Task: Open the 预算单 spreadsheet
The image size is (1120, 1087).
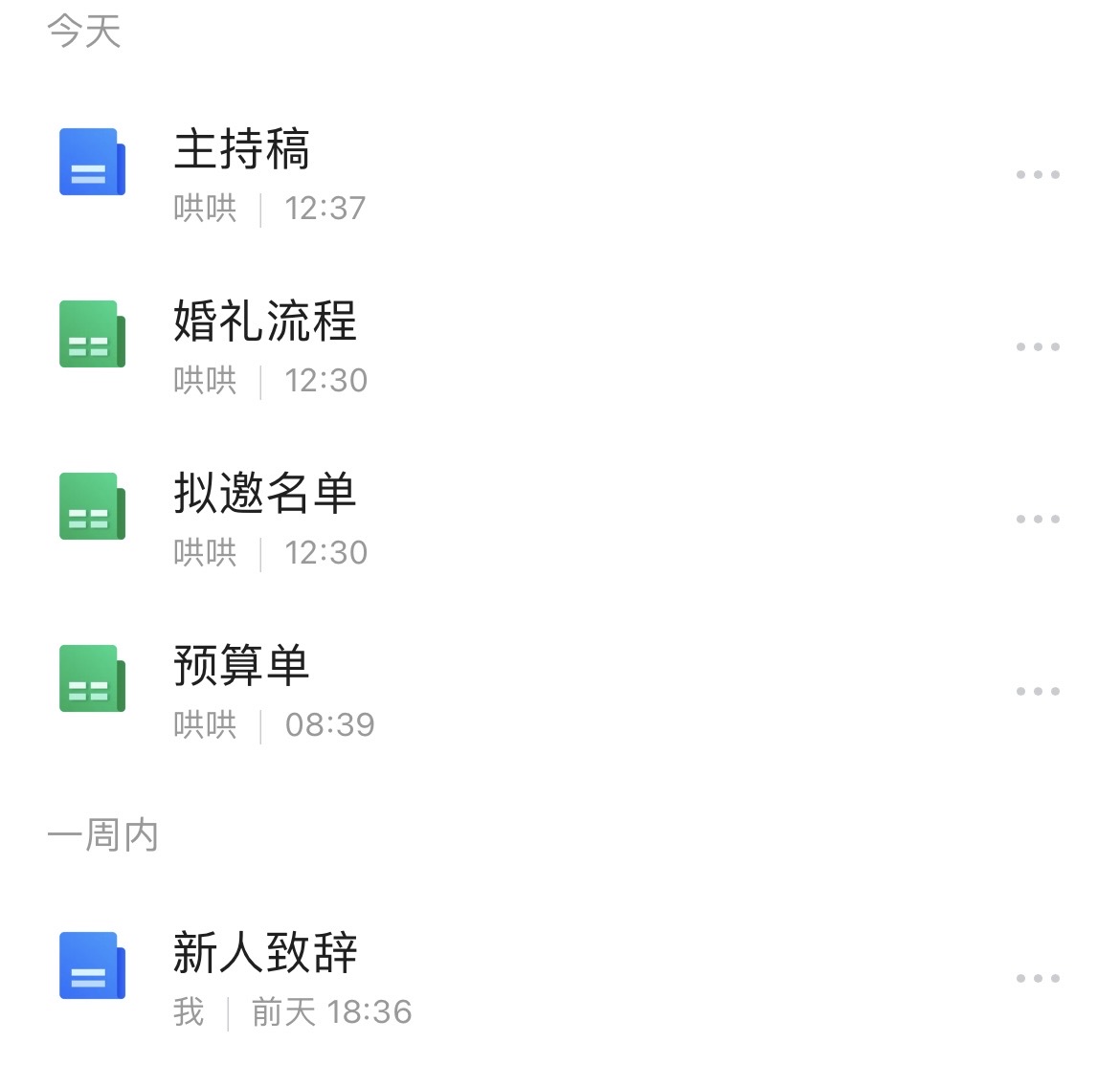Action: (x=242, y=668)
